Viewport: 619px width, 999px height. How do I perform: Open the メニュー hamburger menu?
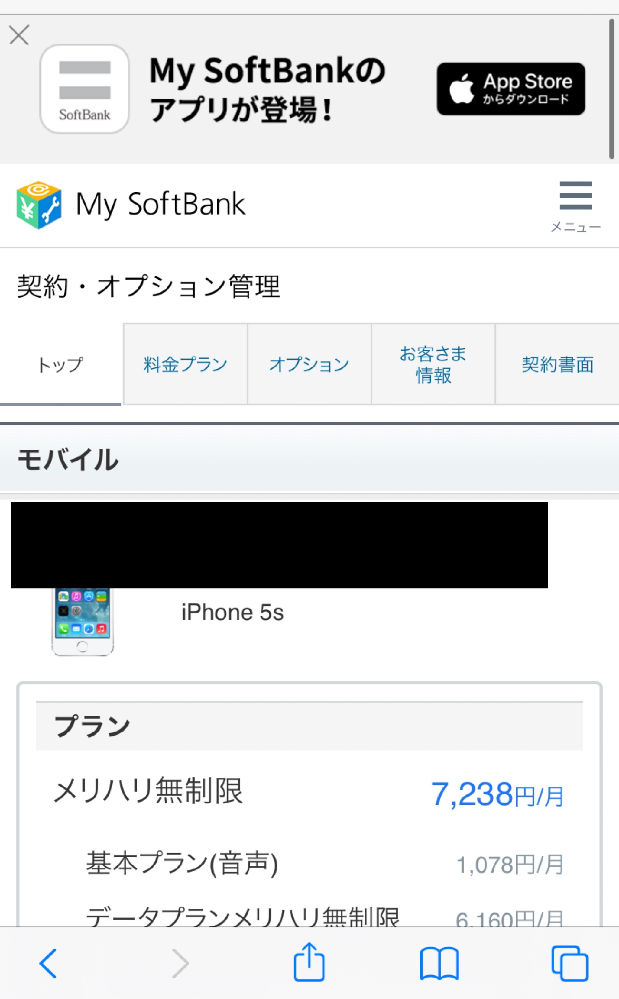[576, 206]
